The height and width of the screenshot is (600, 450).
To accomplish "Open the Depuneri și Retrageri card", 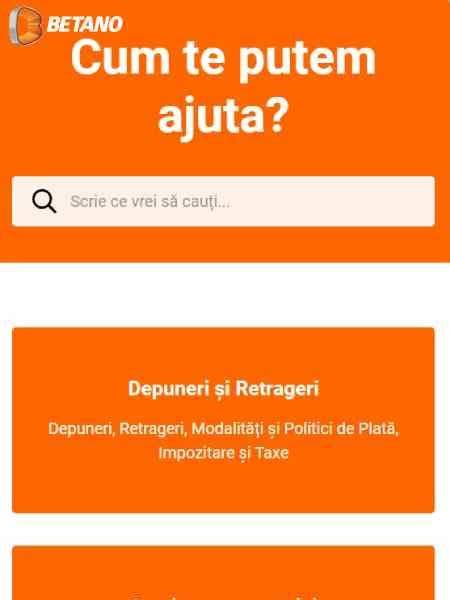I will [x=223, y=420].
